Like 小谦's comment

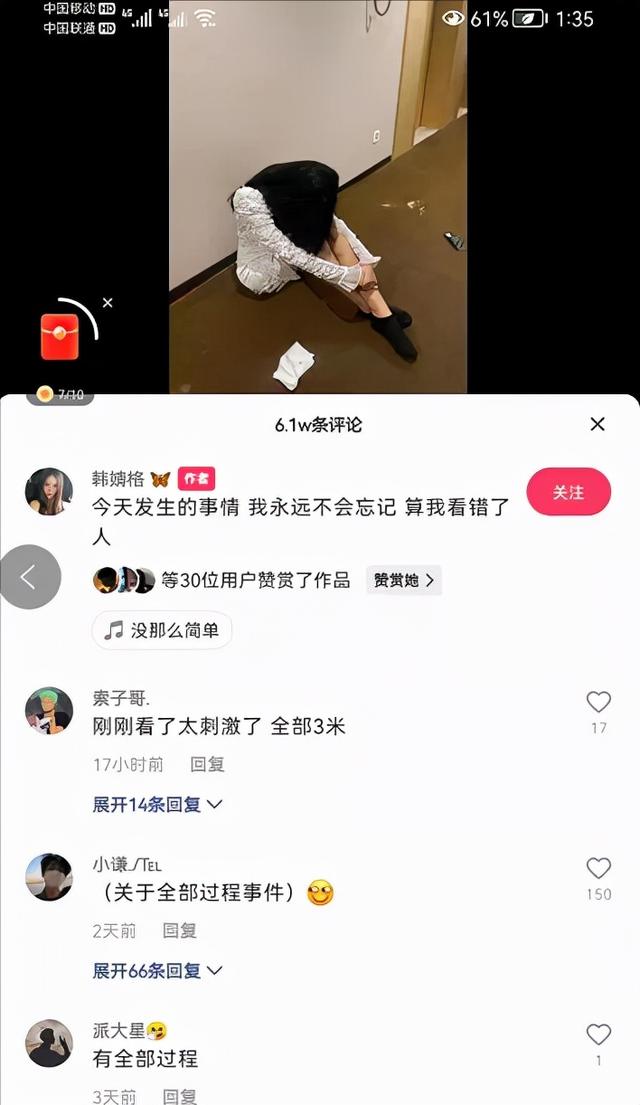[598, 868]
